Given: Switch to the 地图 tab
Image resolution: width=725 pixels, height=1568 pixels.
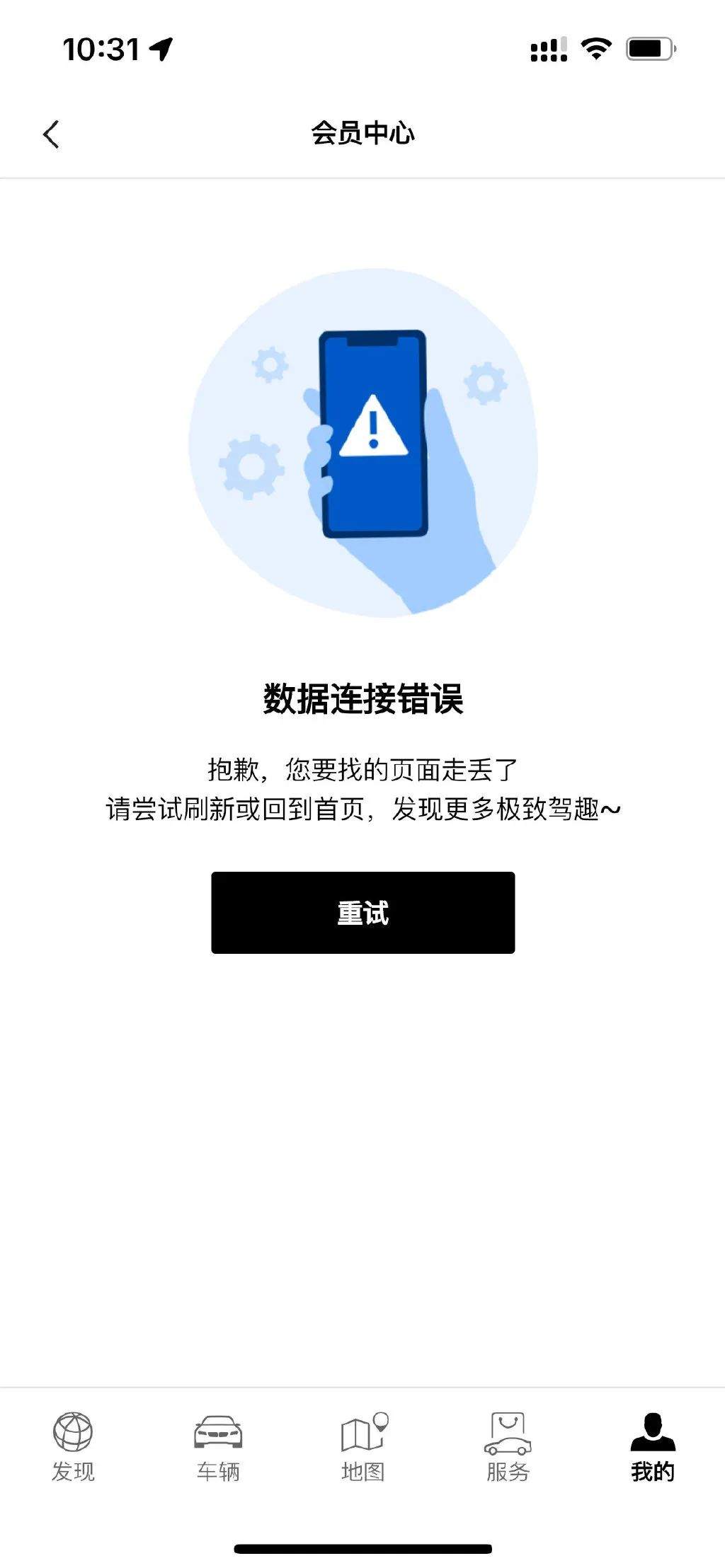Looking at the screenshot, I should tap(363, 1446).
